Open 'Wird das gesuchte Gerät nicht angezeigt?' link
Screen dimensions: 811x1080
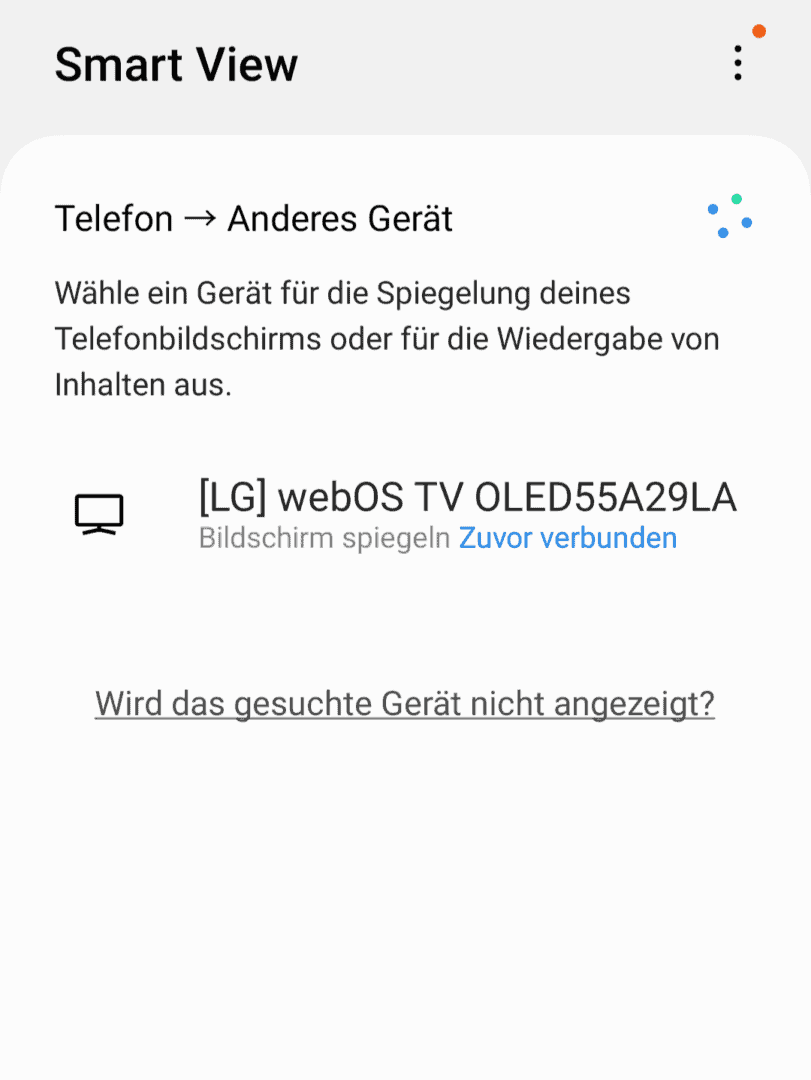[405, 704]
